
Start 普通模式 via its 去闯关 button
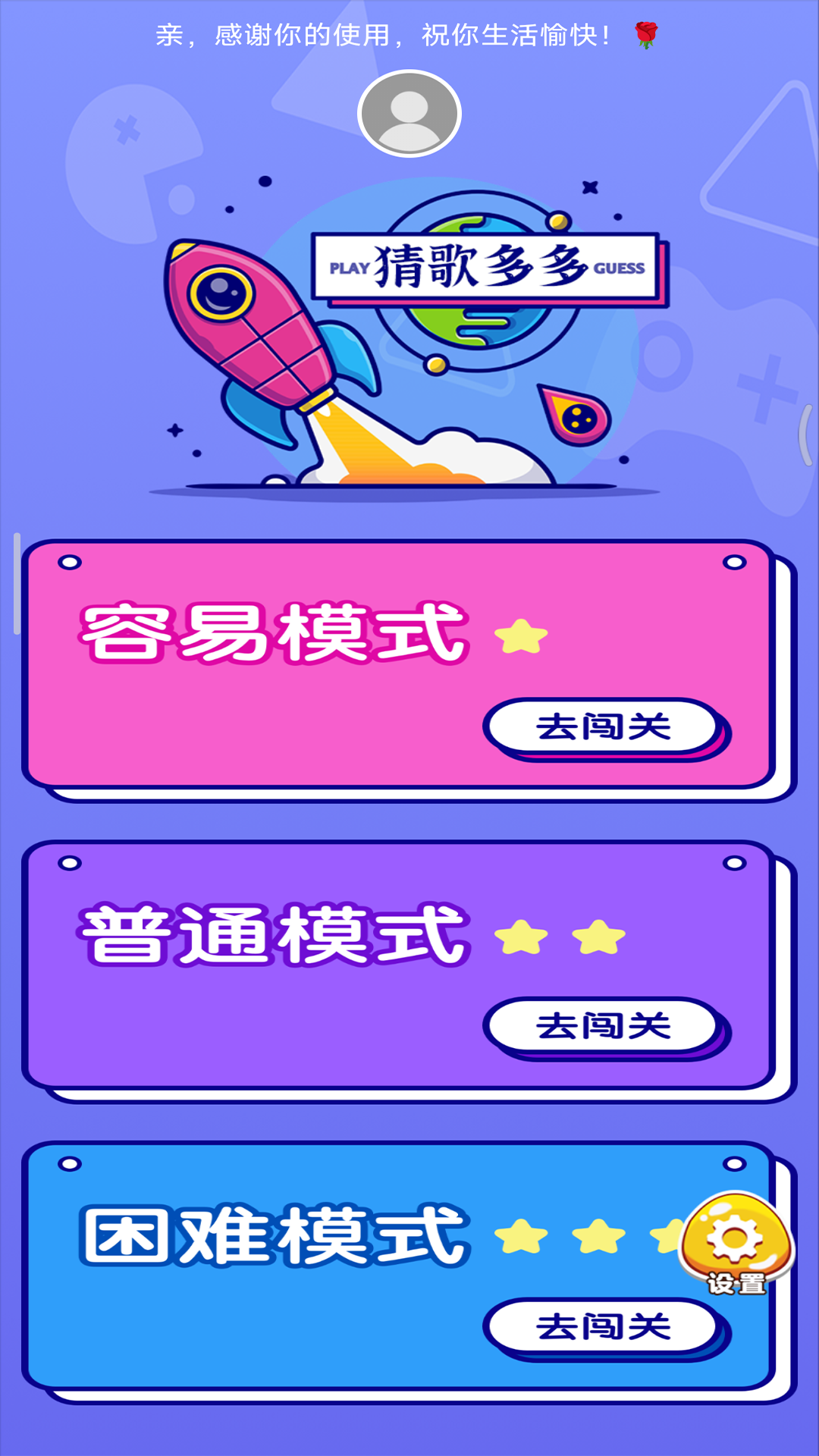(x=604, y=1026)
